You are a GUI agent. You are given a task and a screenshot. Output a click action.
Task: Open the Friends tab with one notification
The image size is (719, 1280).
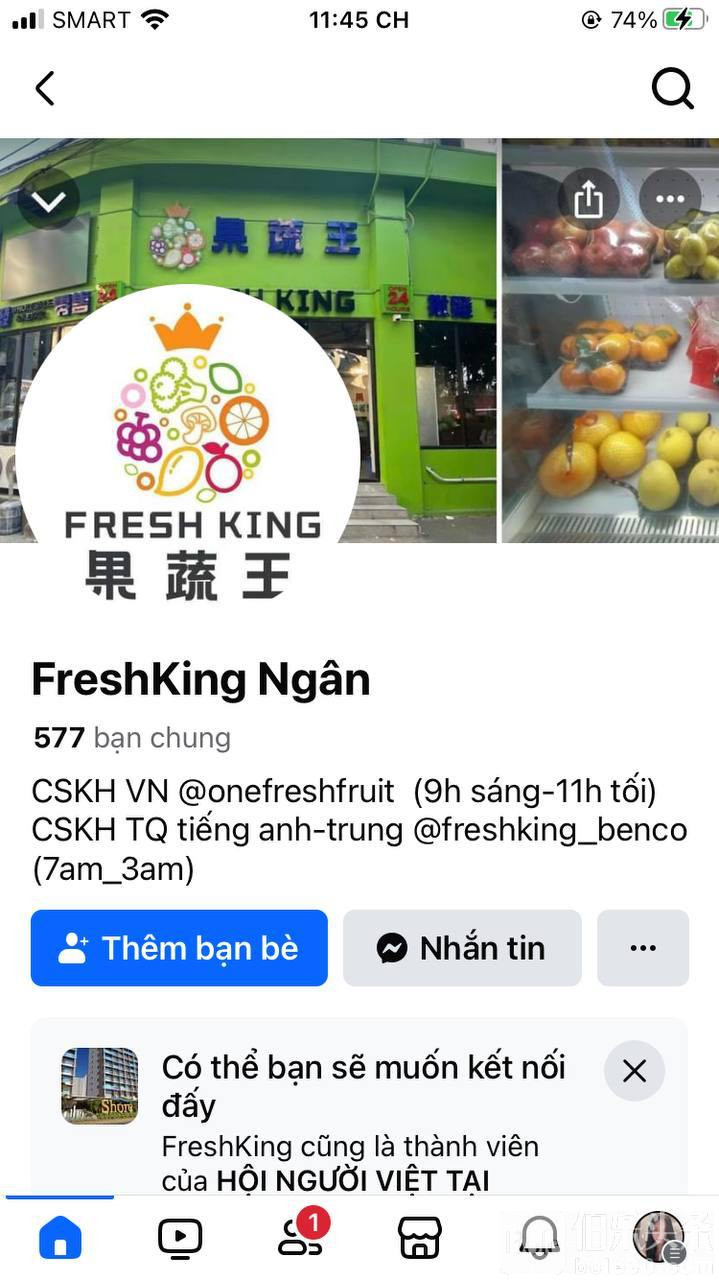[x=299, y=1239]
